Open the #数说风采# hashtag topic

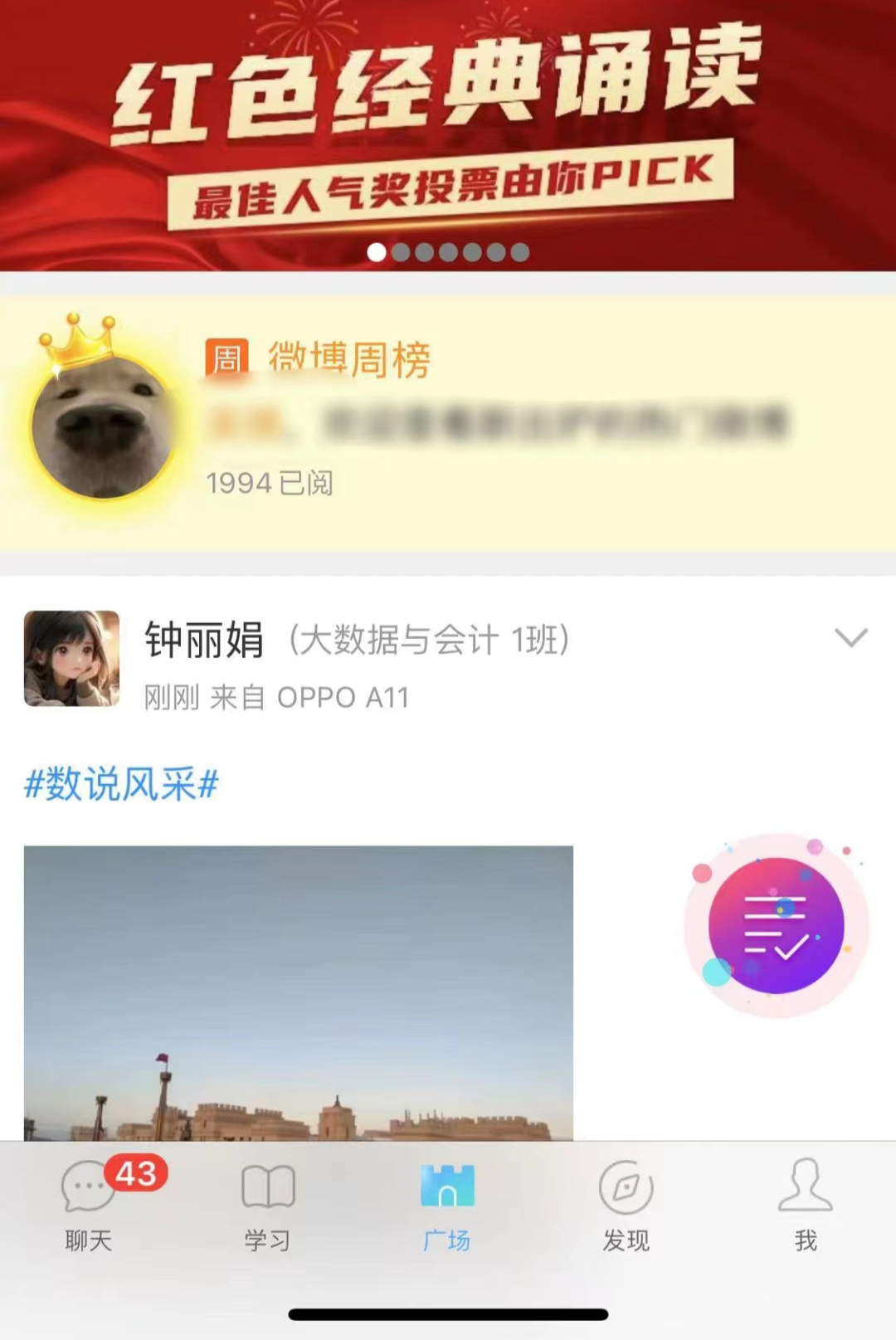(x=121, y=784)
